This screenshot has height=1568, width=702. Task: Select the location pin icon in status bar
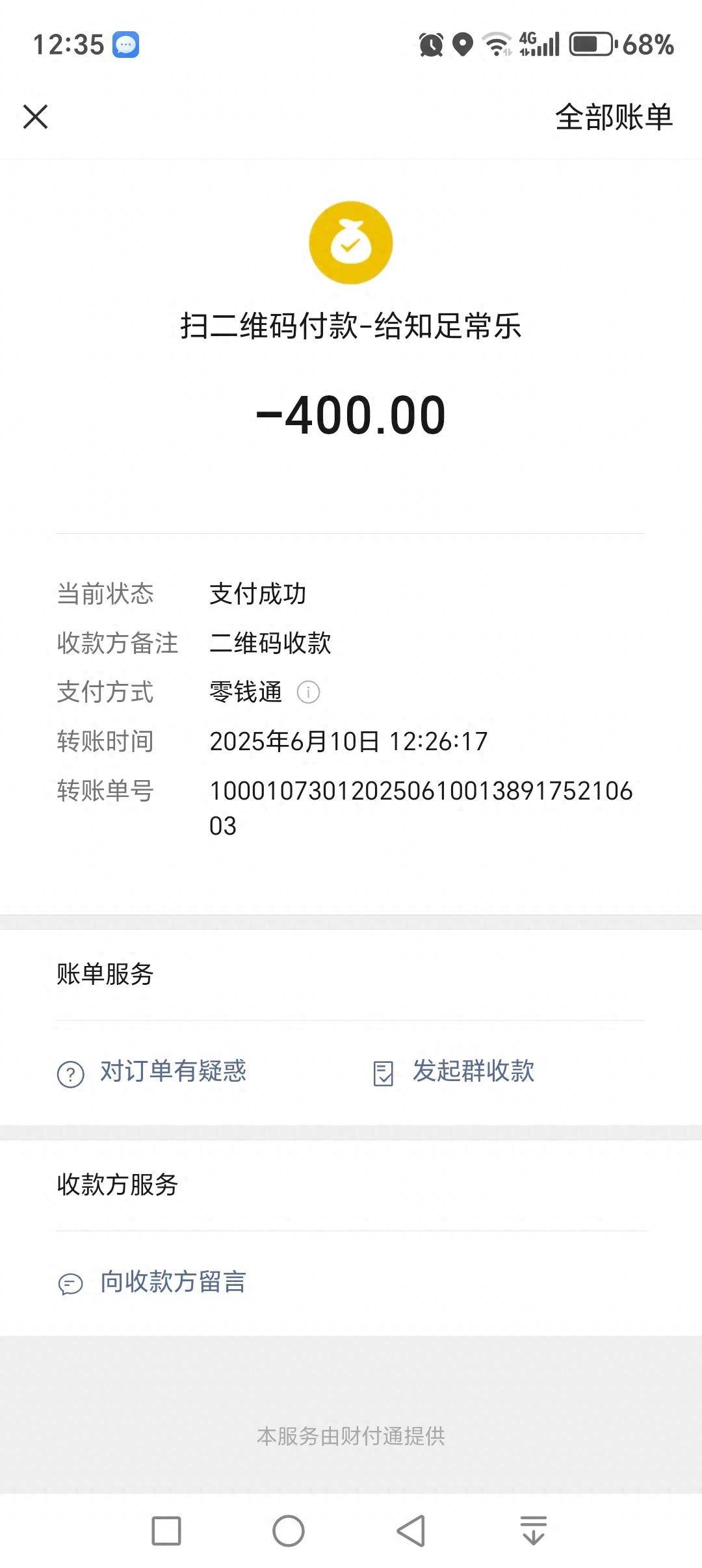tap(461, 44)
